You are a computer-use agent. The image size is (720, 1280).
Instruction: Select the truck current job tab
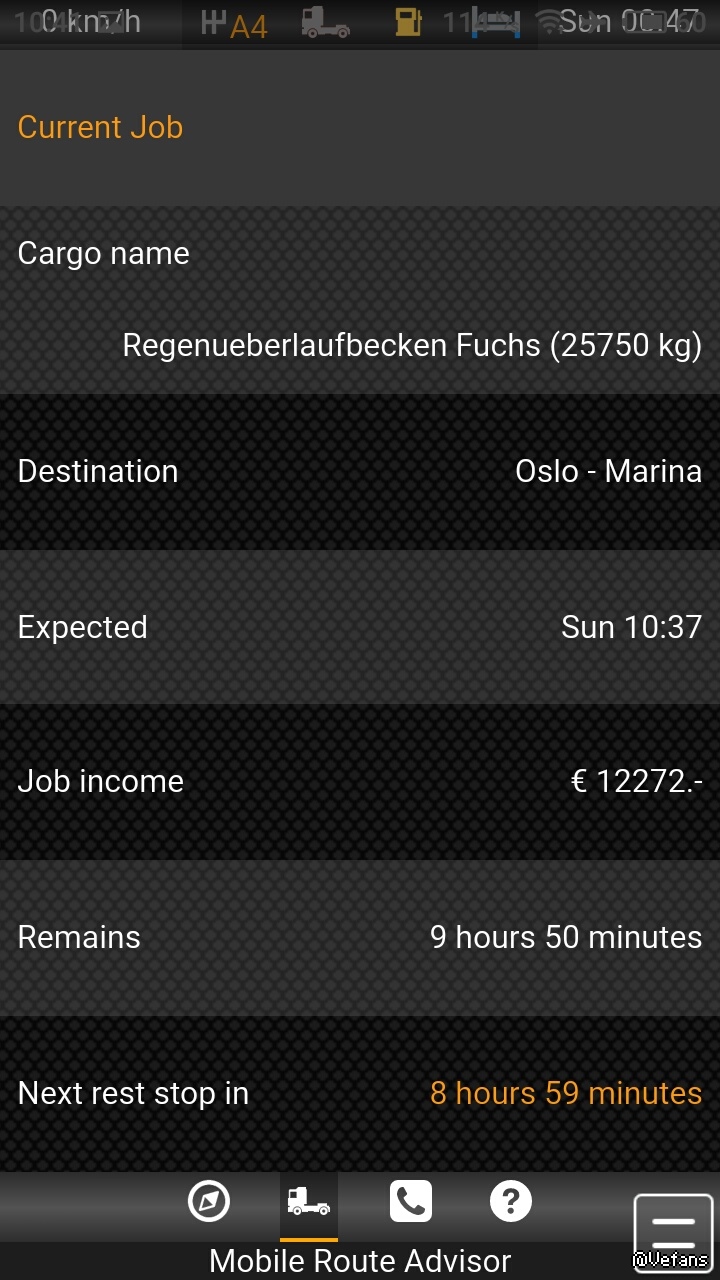pyautogui.click(x=309, y=1201)
